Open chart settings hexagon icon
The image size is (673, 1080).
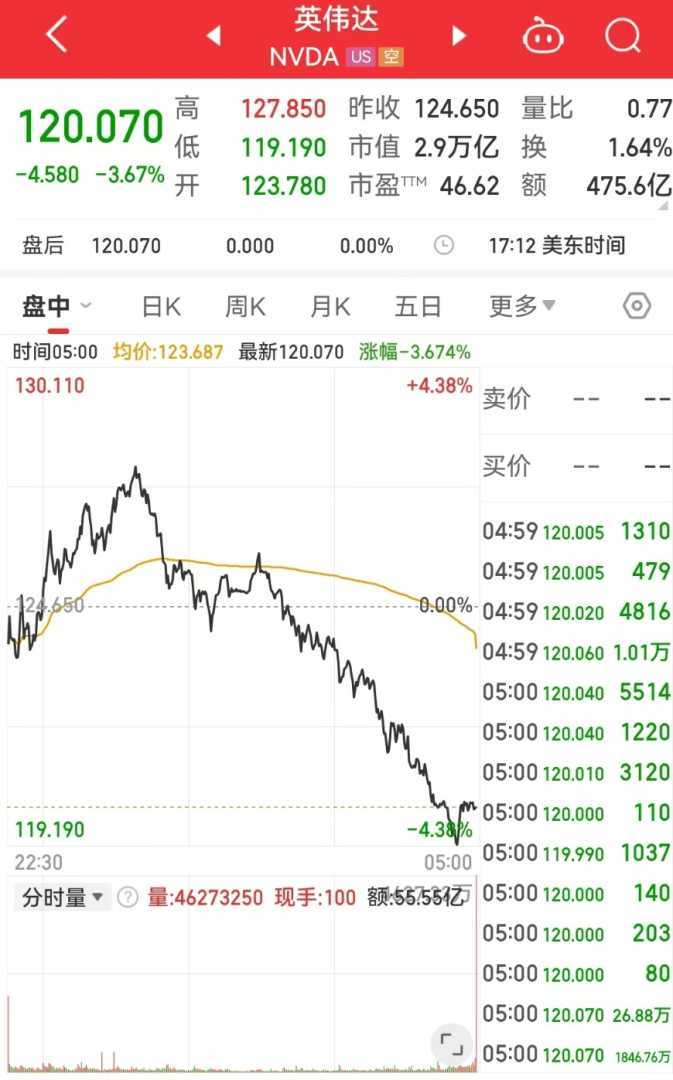[x=637, y=306]
